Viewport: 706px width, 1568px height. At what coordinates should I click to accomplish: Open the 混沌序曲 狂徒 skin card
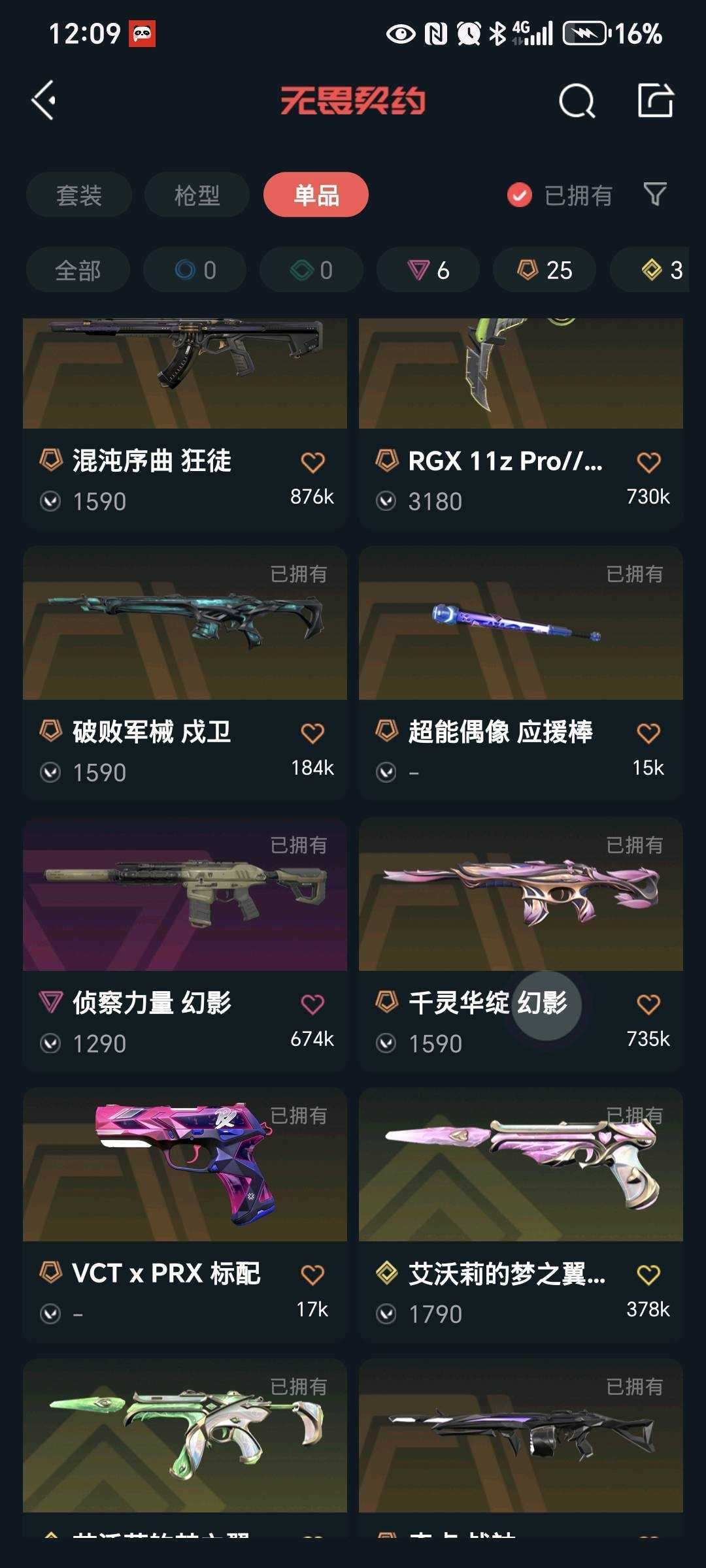185,423
